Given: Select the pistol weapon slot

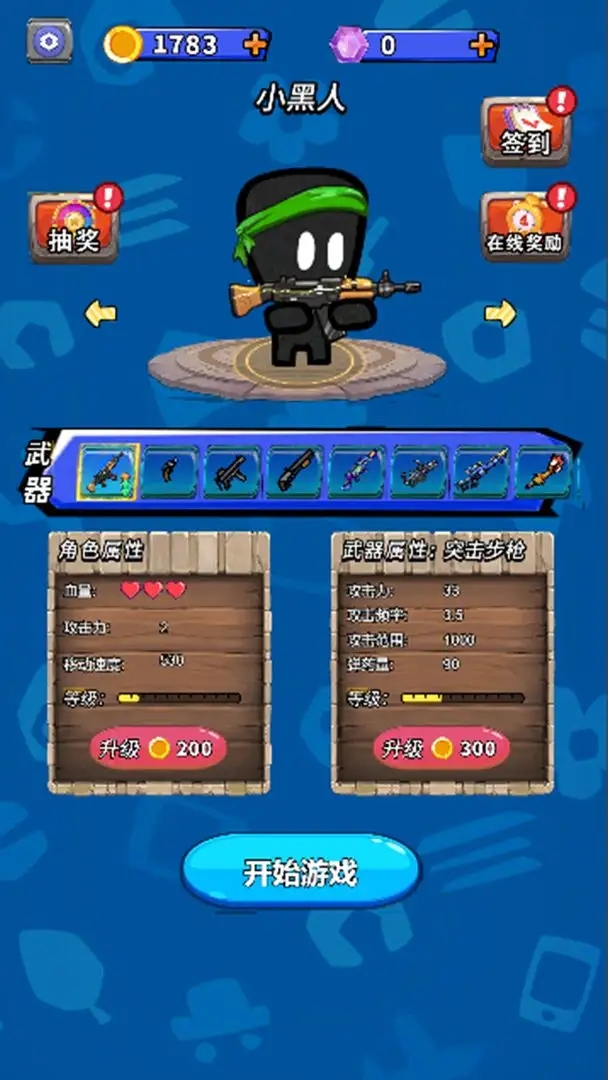Looking at the screenshot, I should click(x=170, y=472).
